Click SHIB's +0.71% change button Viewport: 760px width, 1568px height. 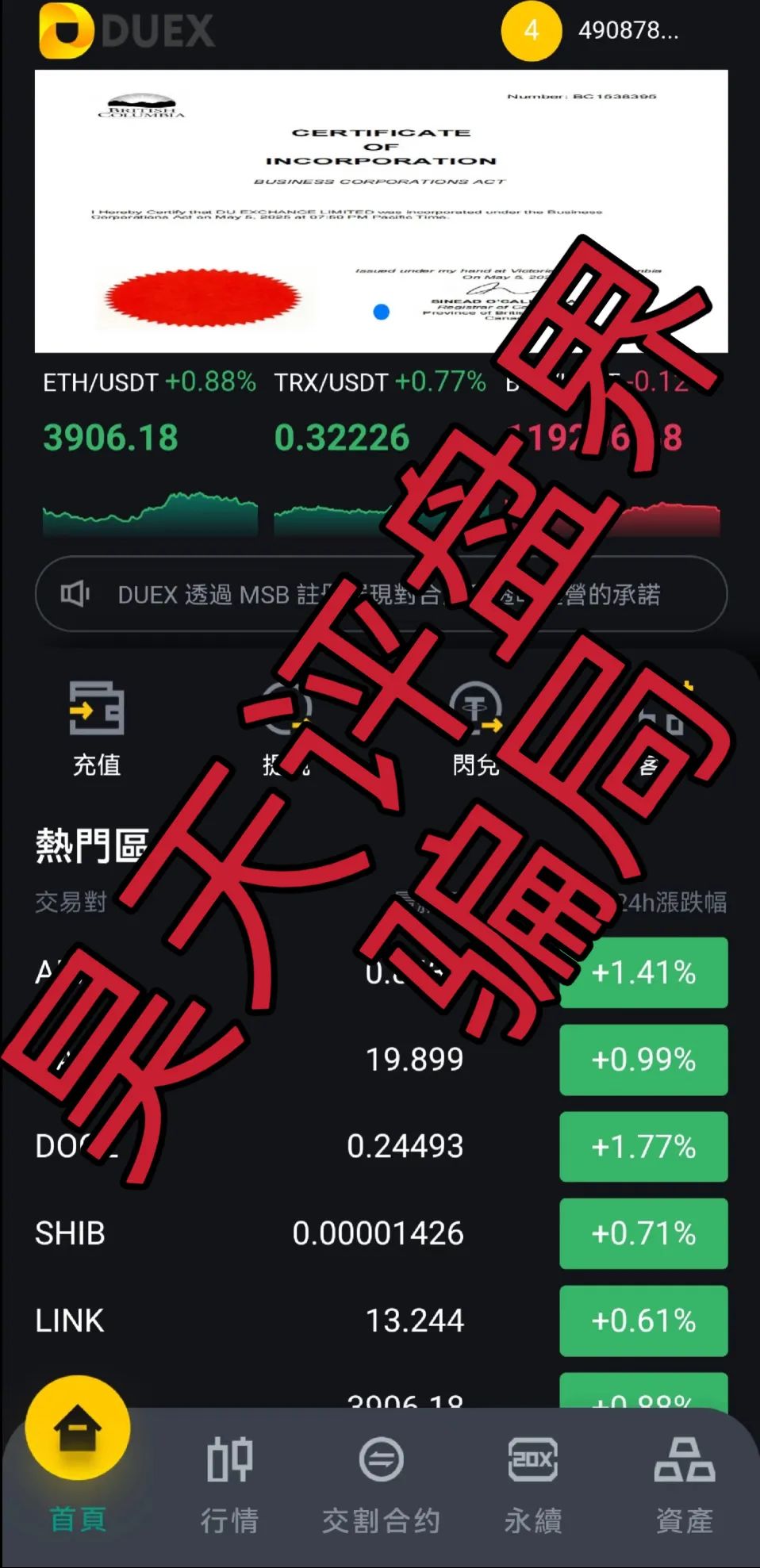643,1234
